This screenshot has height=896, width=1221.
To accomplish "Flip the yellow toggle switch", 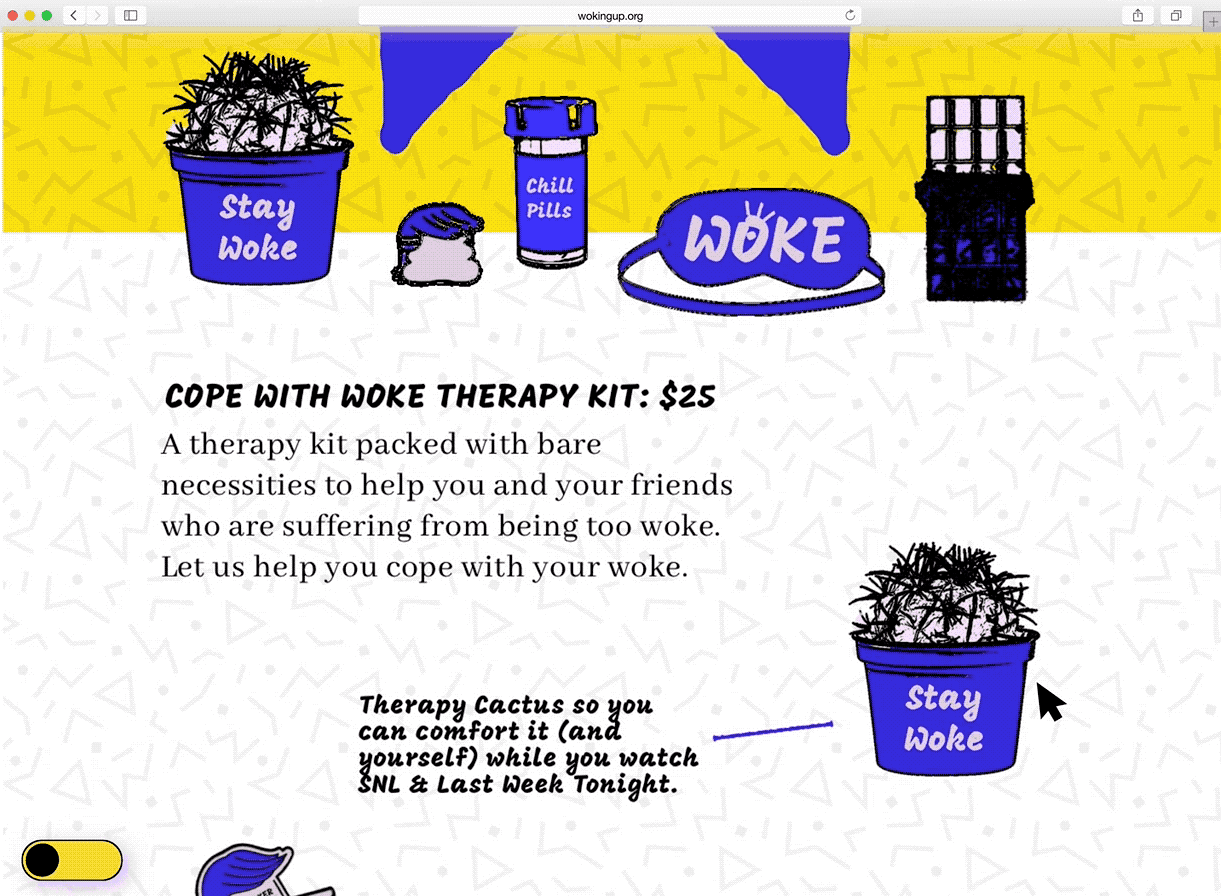I will point(71,860).
